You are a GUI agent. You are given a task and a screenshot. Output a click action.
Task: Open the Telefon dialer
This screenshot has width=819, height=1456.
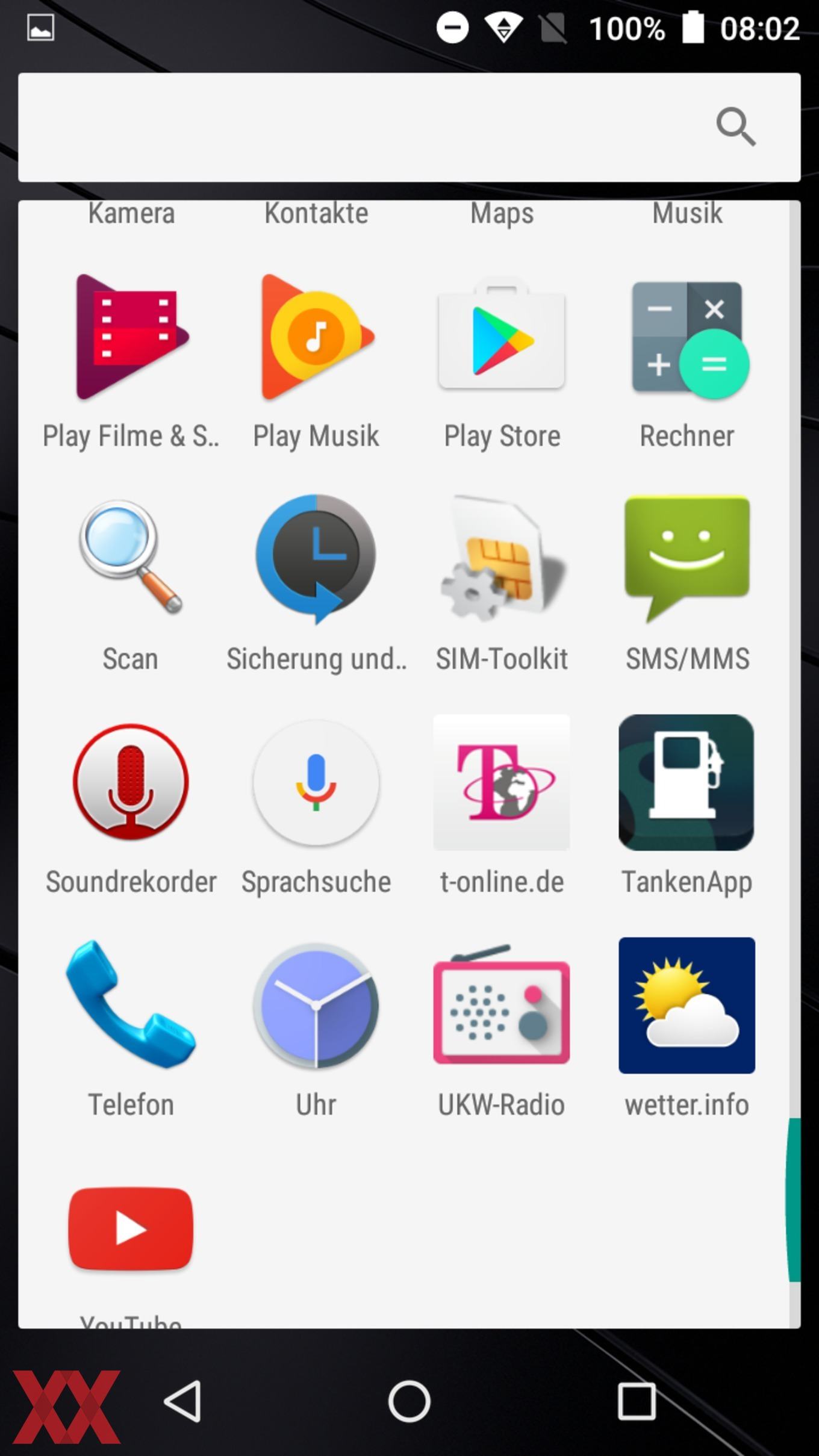click(131, 1004)
